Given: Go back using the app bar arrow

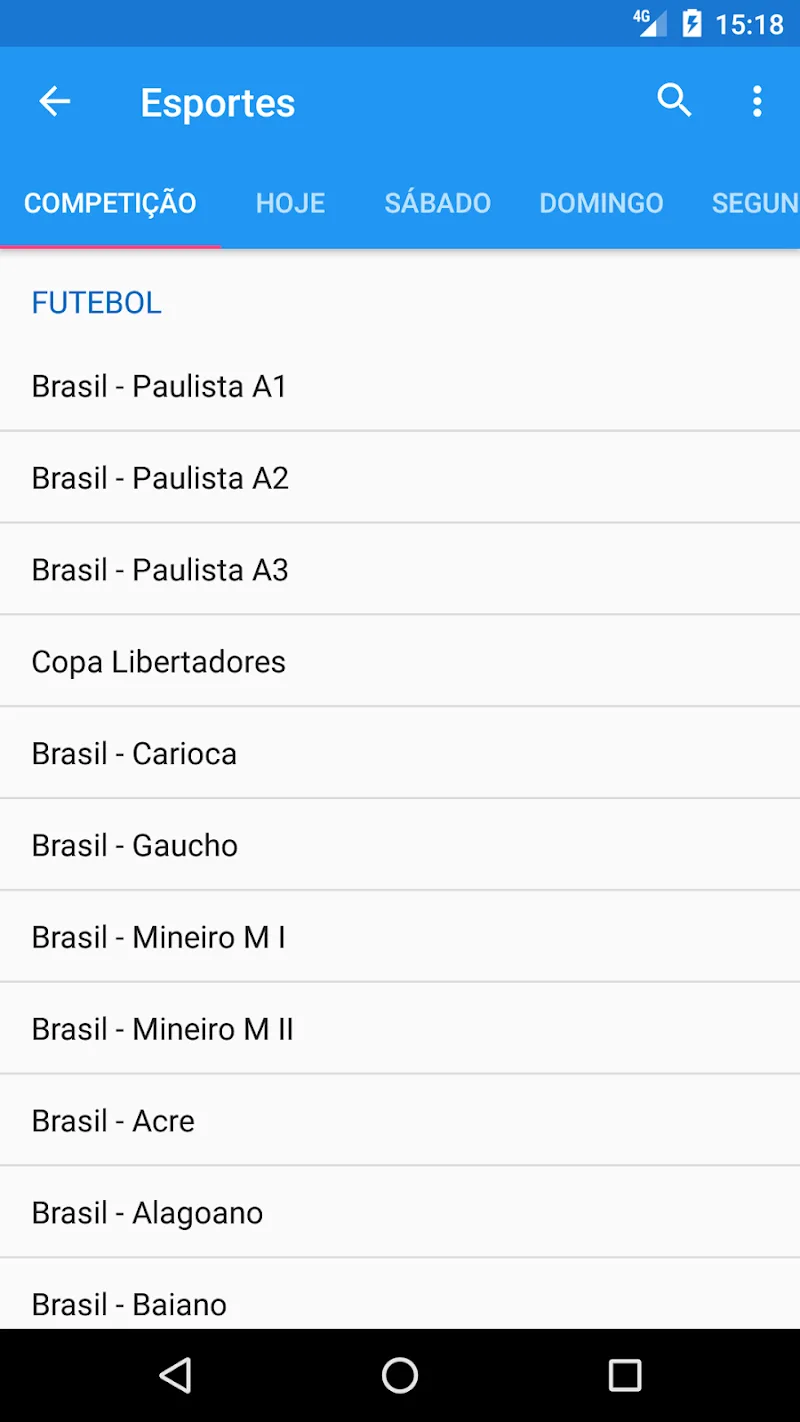Looking at the screenshot, I should 55,102.
